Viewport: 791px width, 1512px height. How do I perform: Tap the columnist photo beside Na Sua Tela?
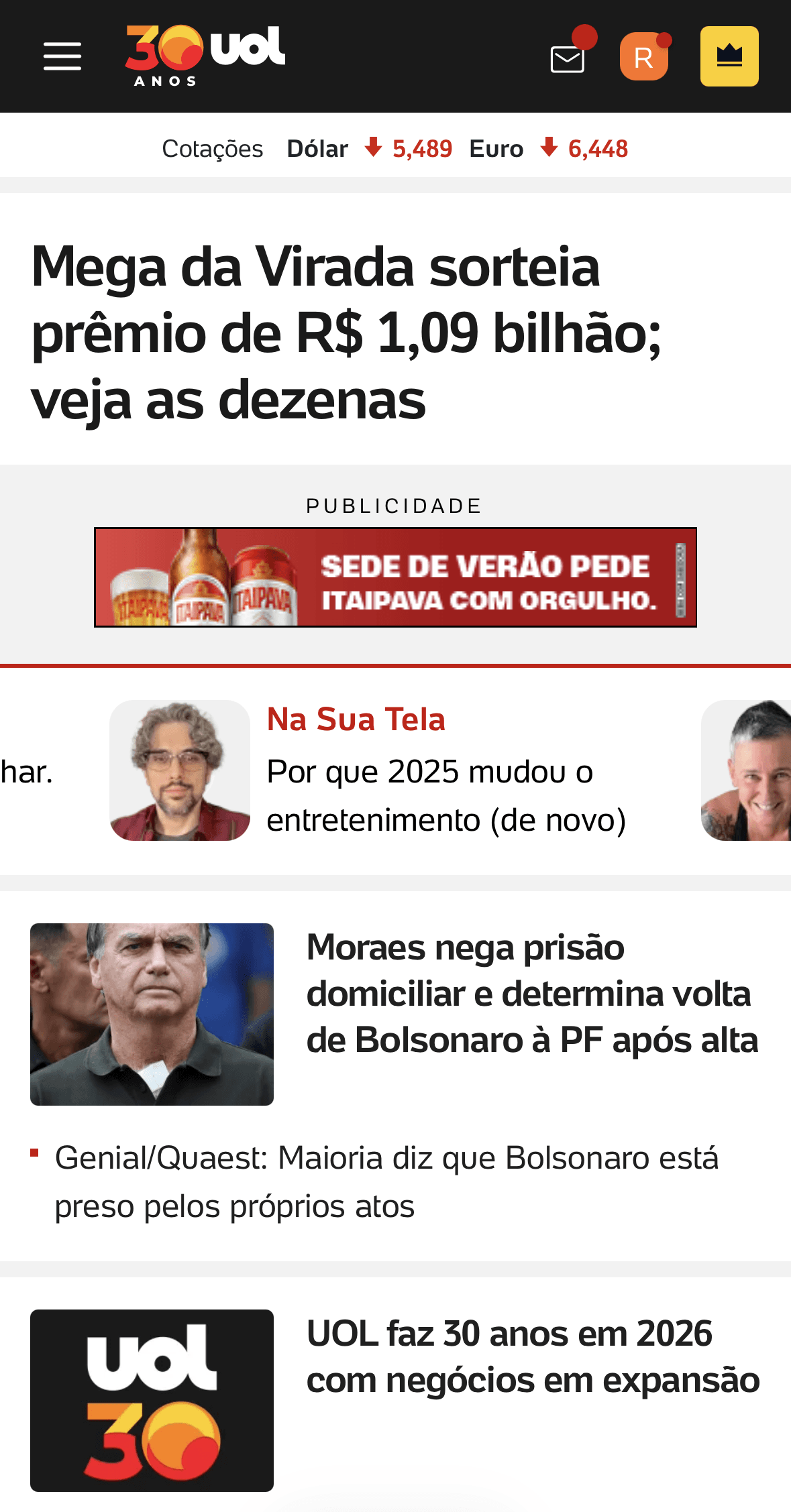click(180, 770)
